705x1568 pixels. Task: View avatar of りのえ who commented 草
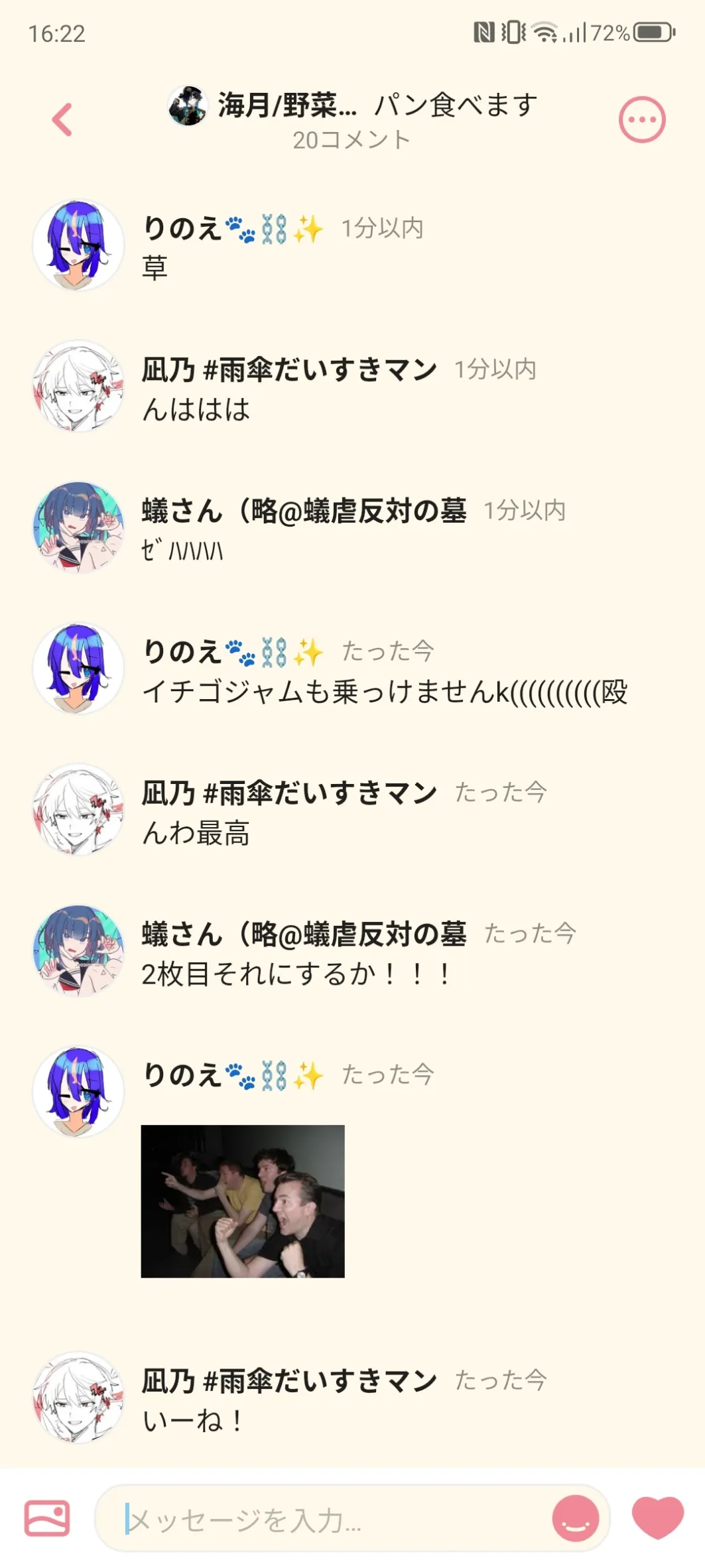coord(78,245)
